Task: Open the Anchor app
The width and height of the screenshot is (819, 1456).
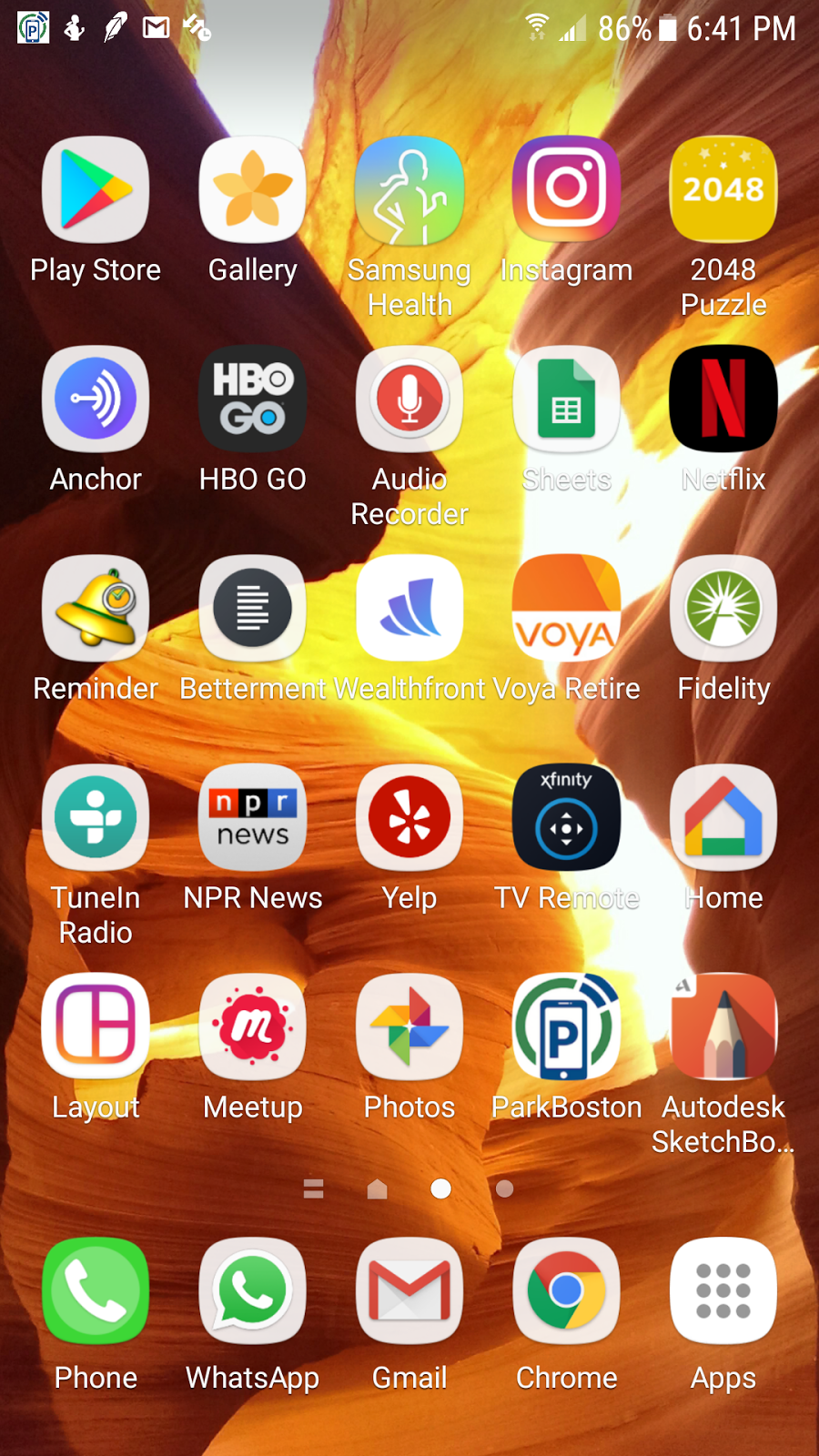Action: [96, 399]
